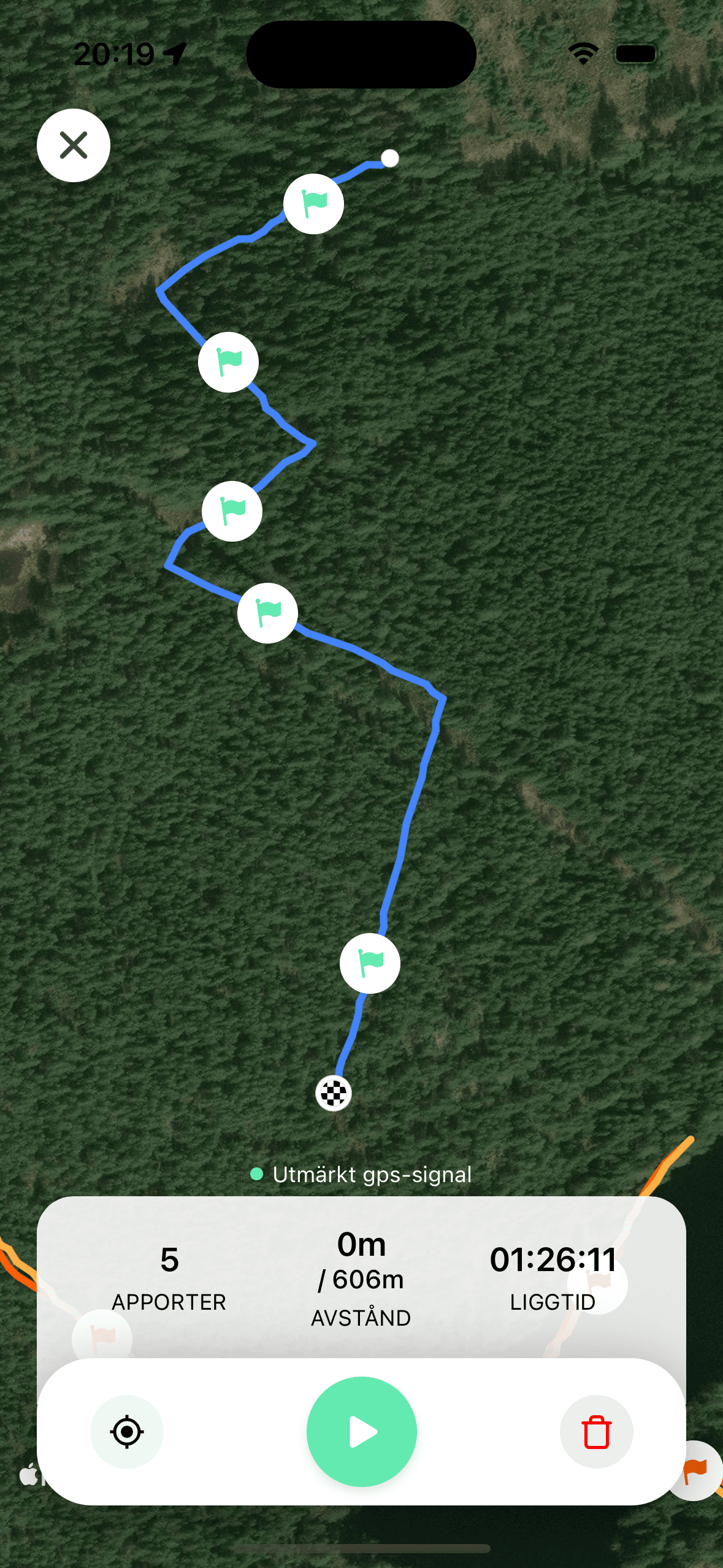Tap the topmost green flag marker

313,202
